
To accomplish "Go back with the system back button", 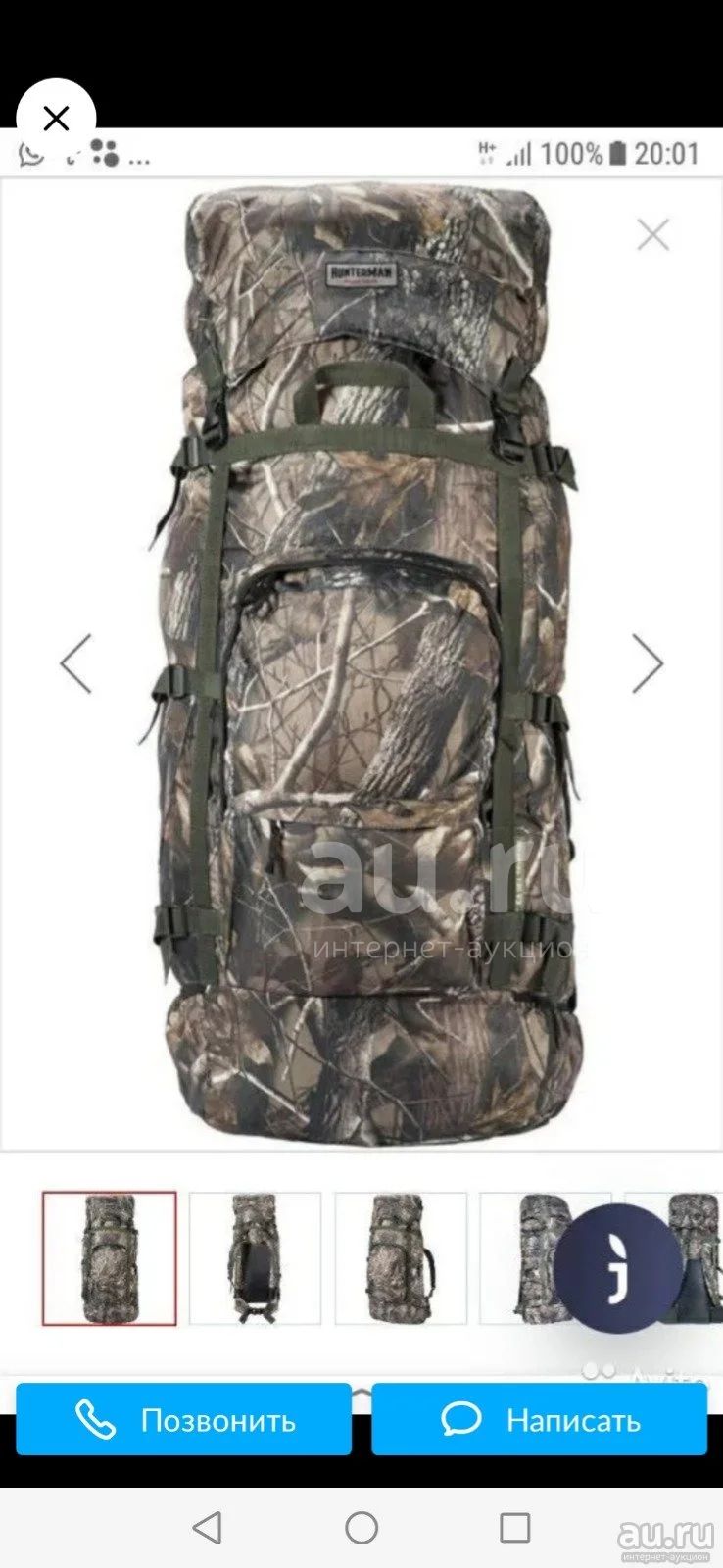I will pos(207,1527).
